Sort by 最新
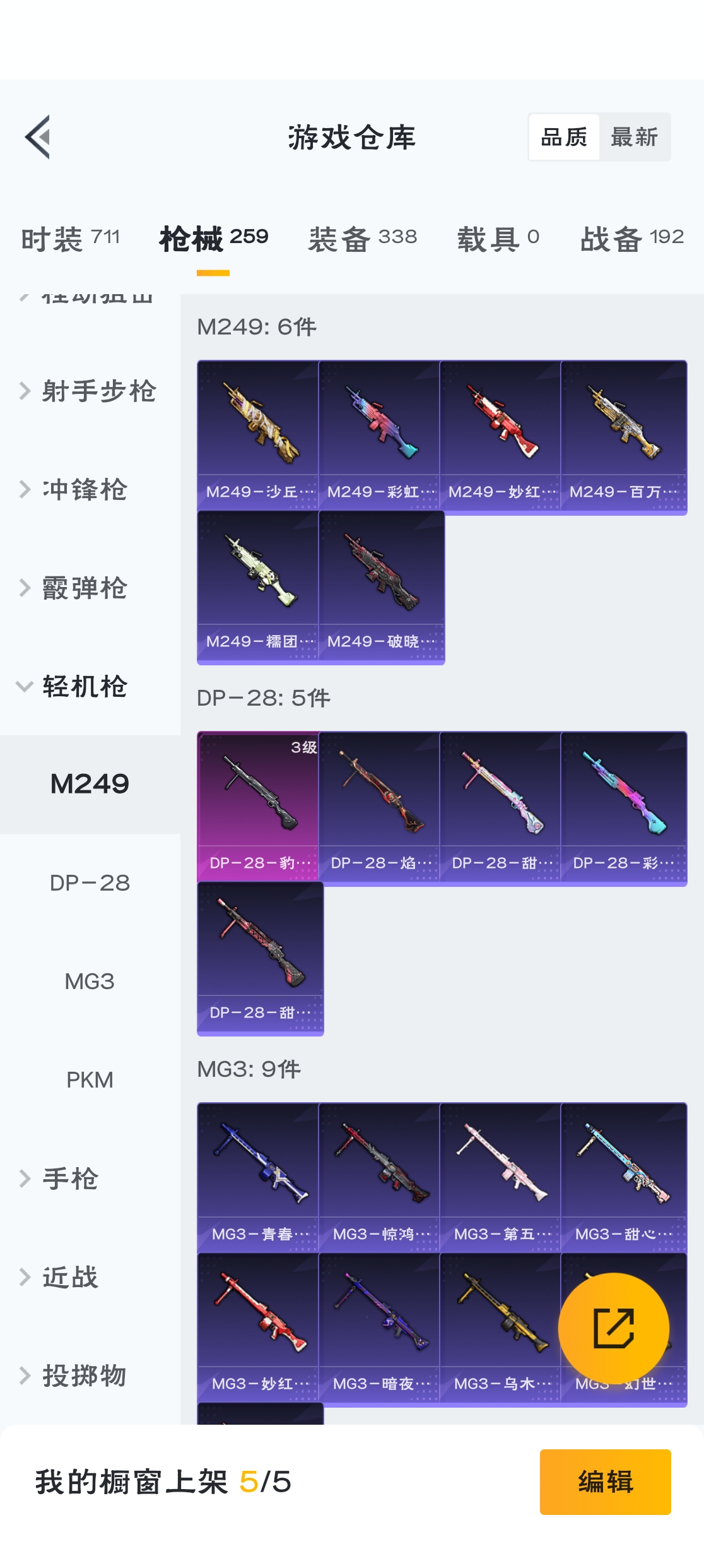704x1568 pixels. (x=634, y=137)
